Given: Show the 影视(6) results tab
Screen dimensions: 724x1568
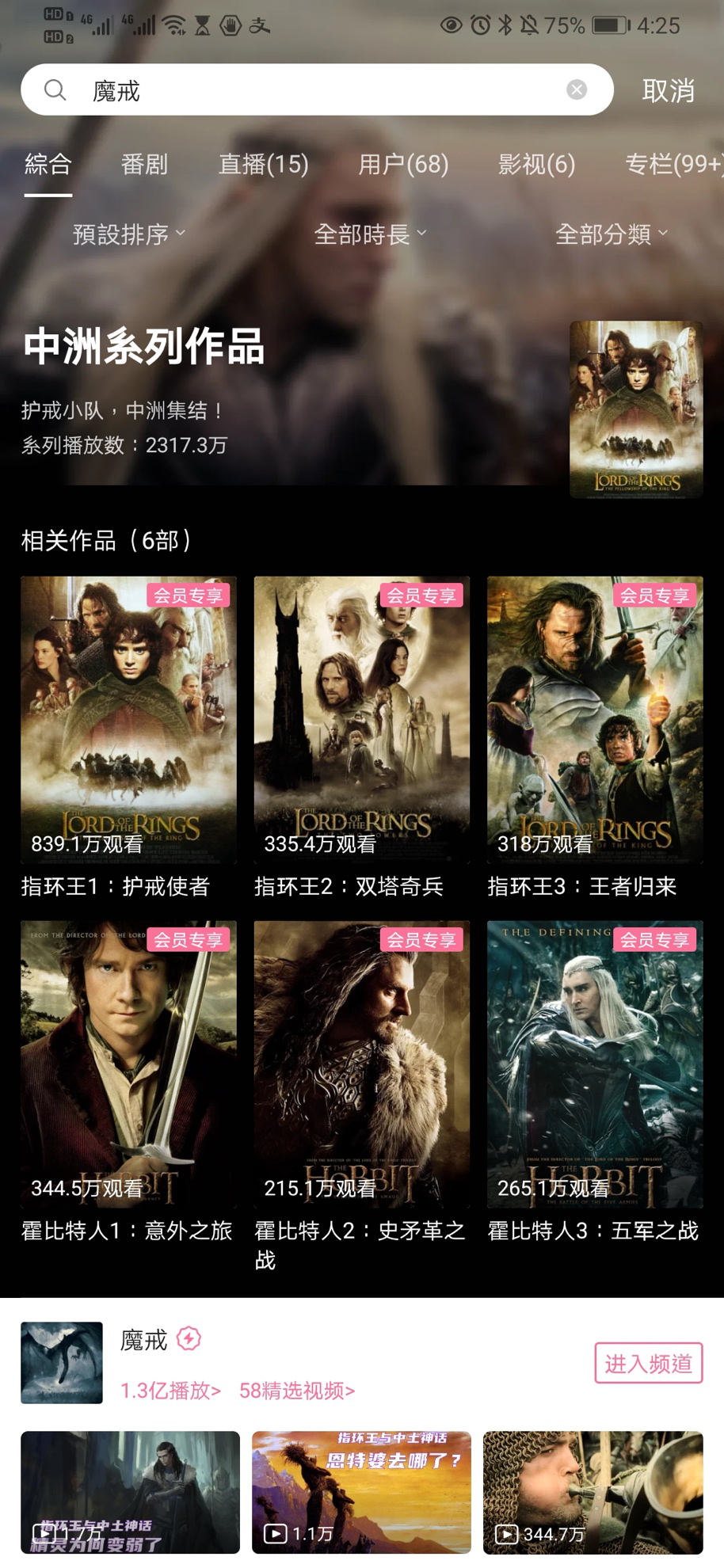Looking at the screenshot, I should [x=536, y=164].
